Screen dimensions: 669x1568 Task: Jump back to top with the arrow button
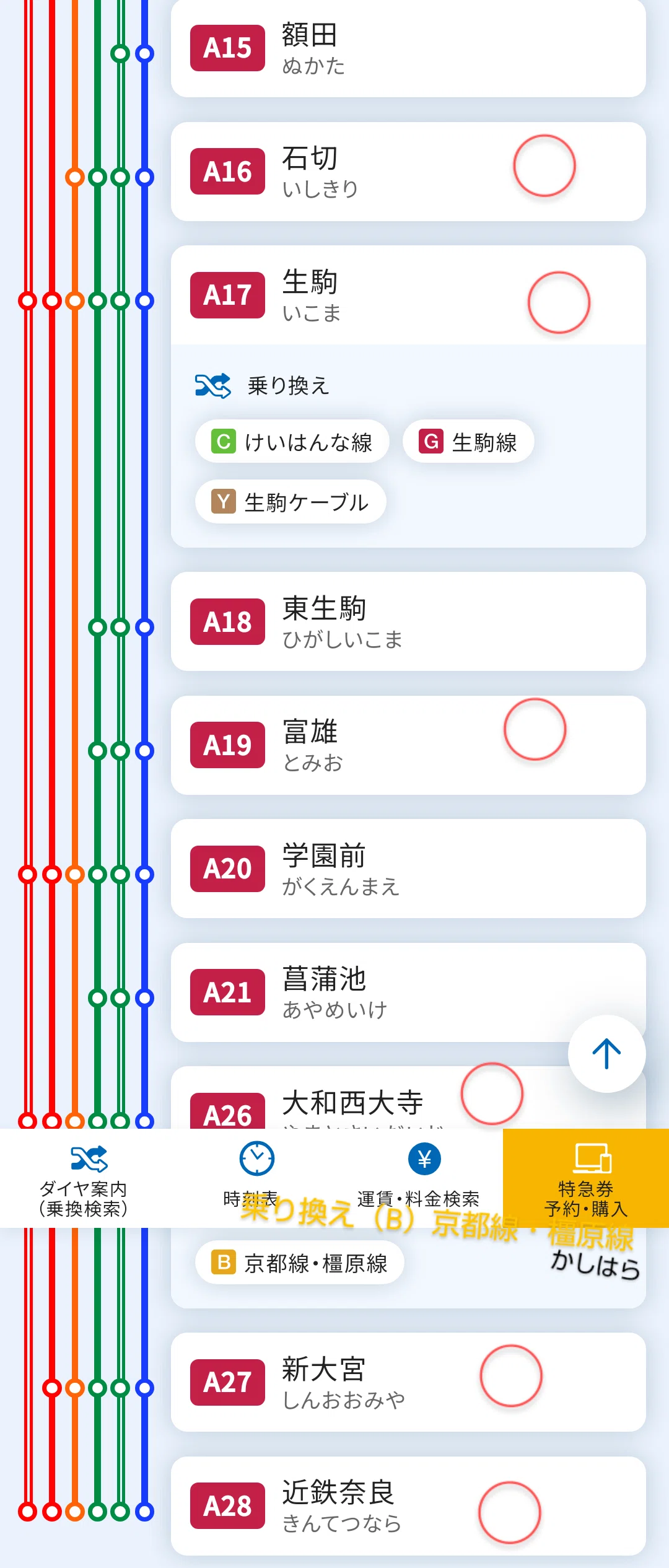pos(607,1054)
